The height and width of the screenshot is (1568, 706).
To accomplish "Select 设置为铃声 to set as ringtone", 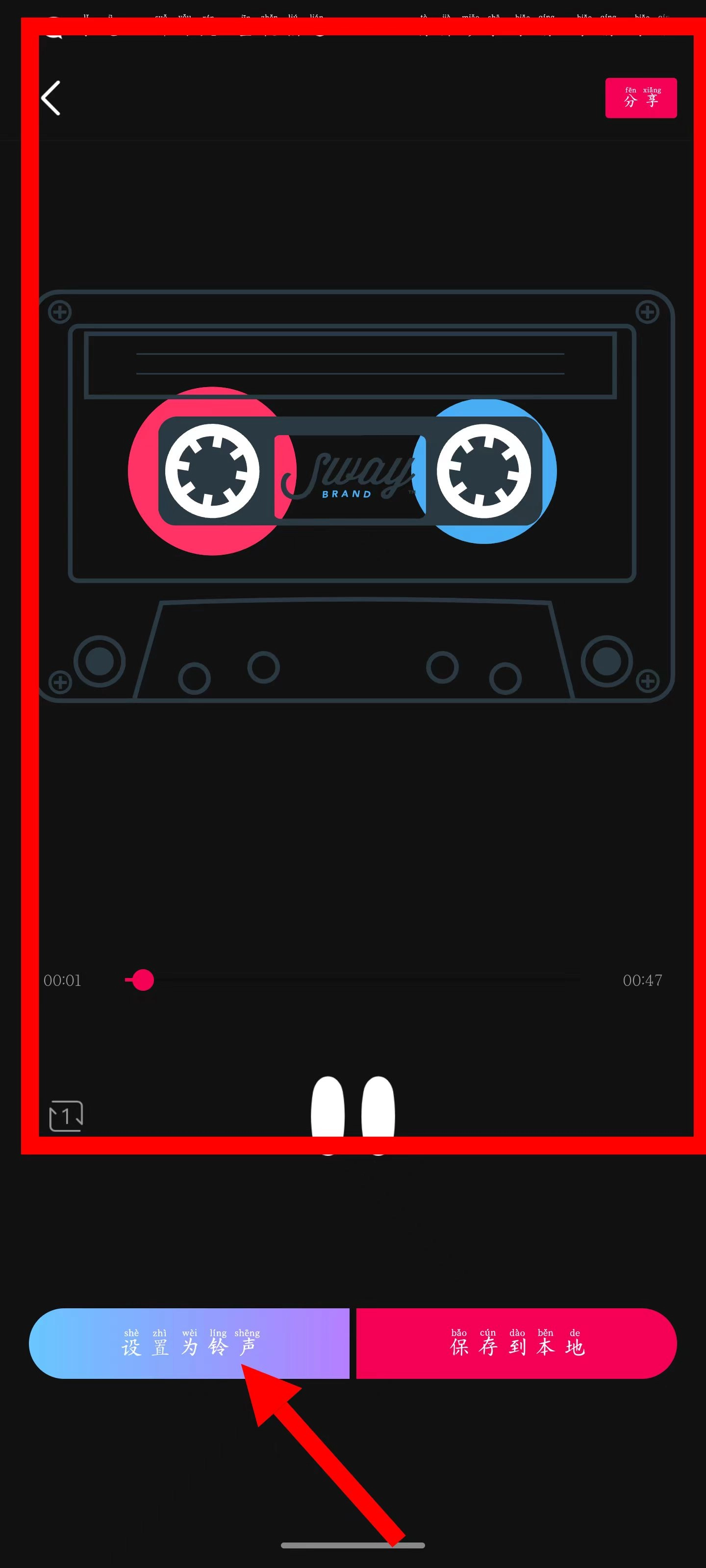I will 189,1344.
